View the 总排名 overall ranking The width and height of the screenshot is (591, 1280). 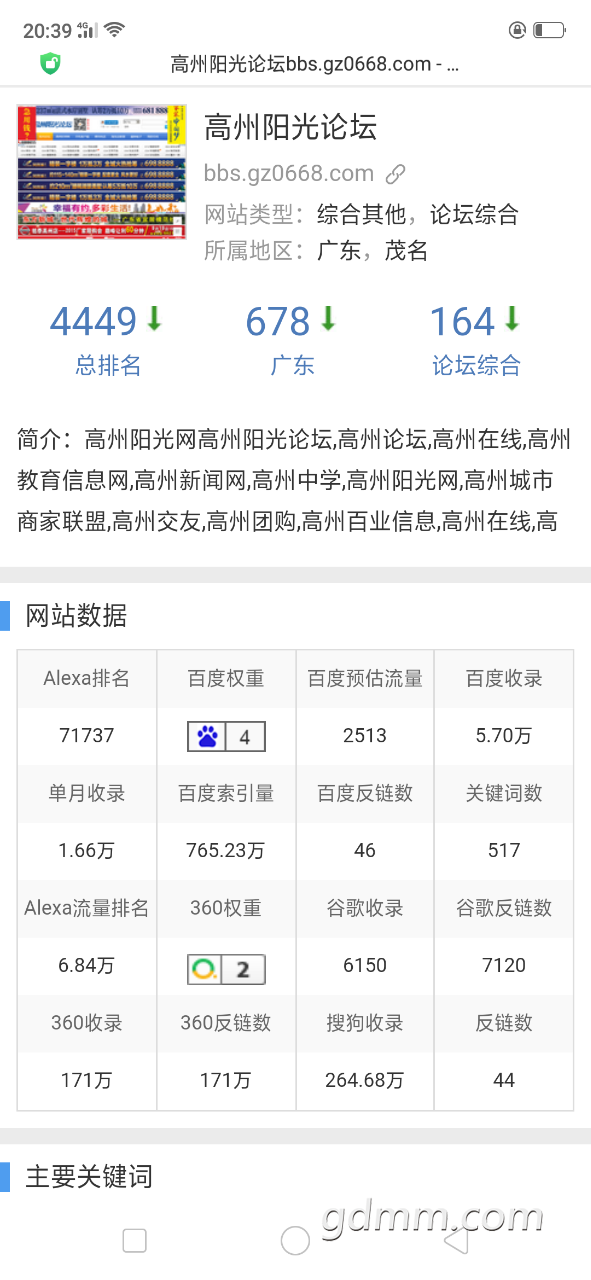pos(108,365)
